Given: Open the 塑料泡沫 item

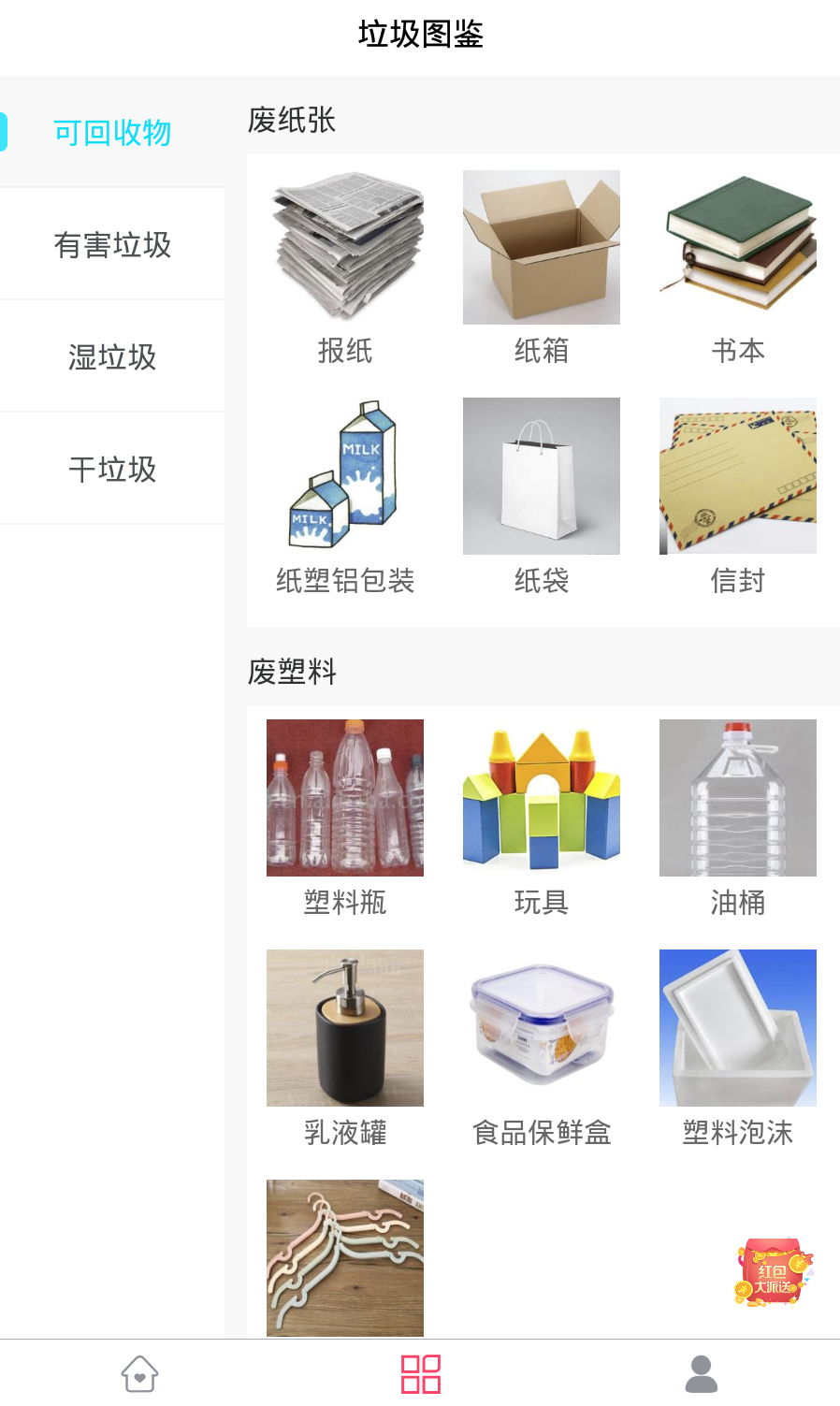Looking at the screenshot, I should click(x=738, y=1050).
